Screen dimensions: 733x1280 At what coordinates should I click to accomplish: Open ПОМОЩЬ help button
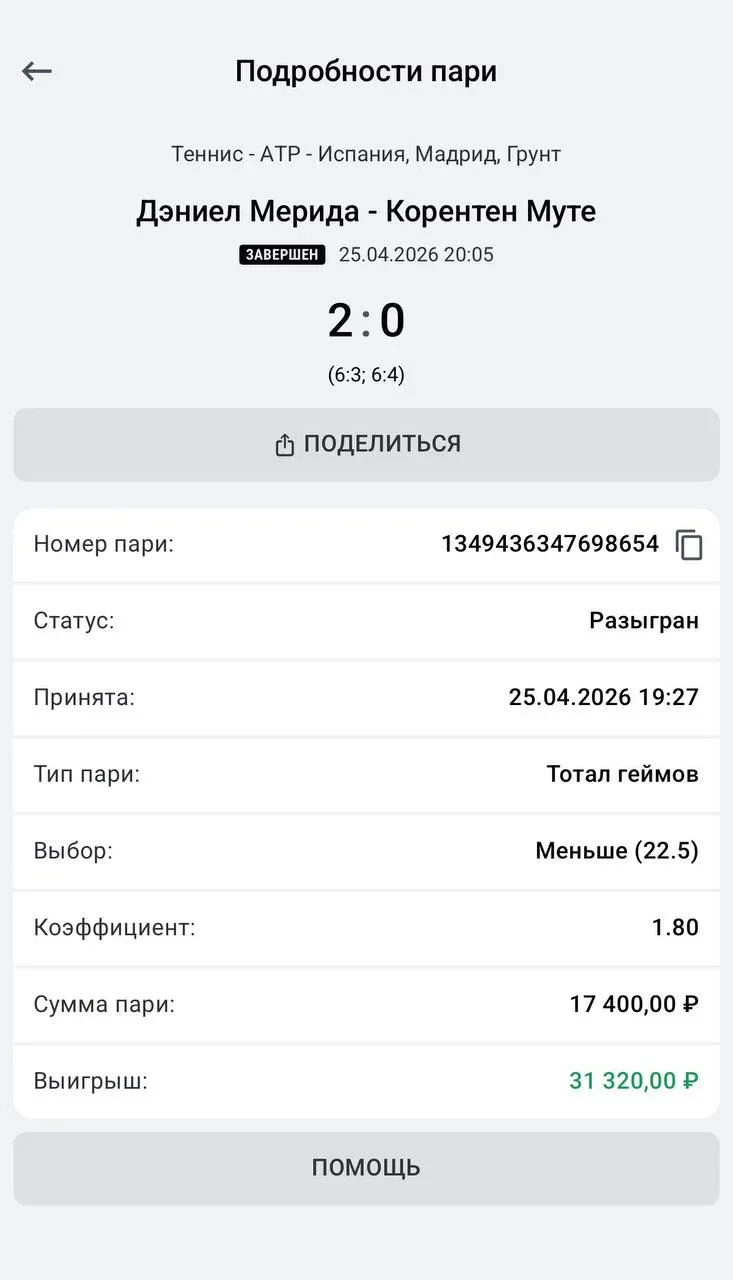point(366,1167)
